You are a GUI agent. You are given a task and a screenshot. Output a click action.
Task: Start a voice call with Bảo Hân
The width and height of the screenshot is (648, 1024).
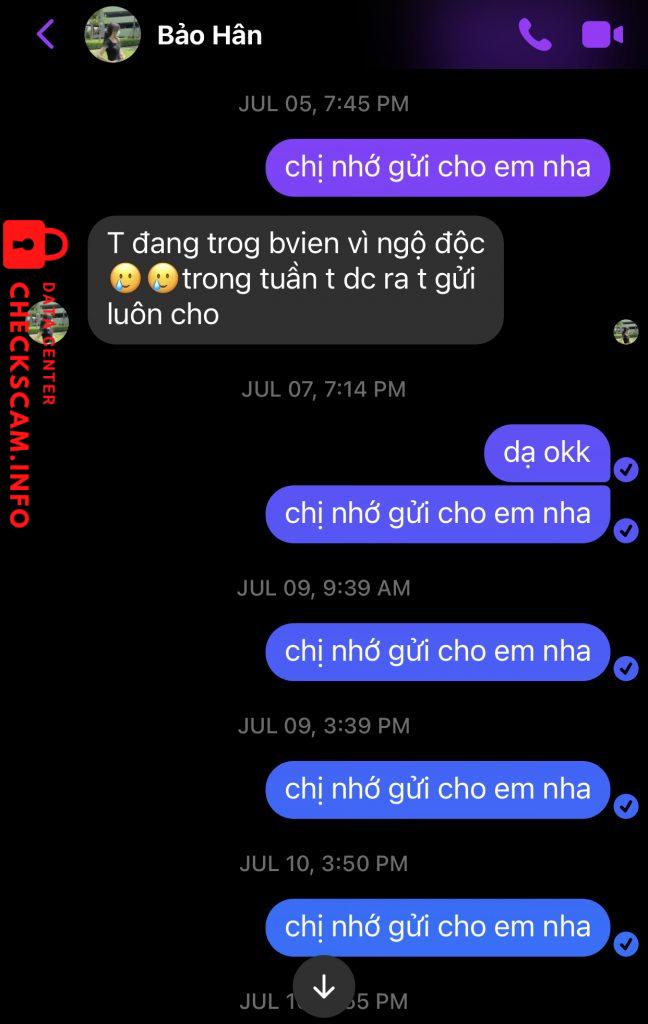pyautogui.click(x=534, y=35)
